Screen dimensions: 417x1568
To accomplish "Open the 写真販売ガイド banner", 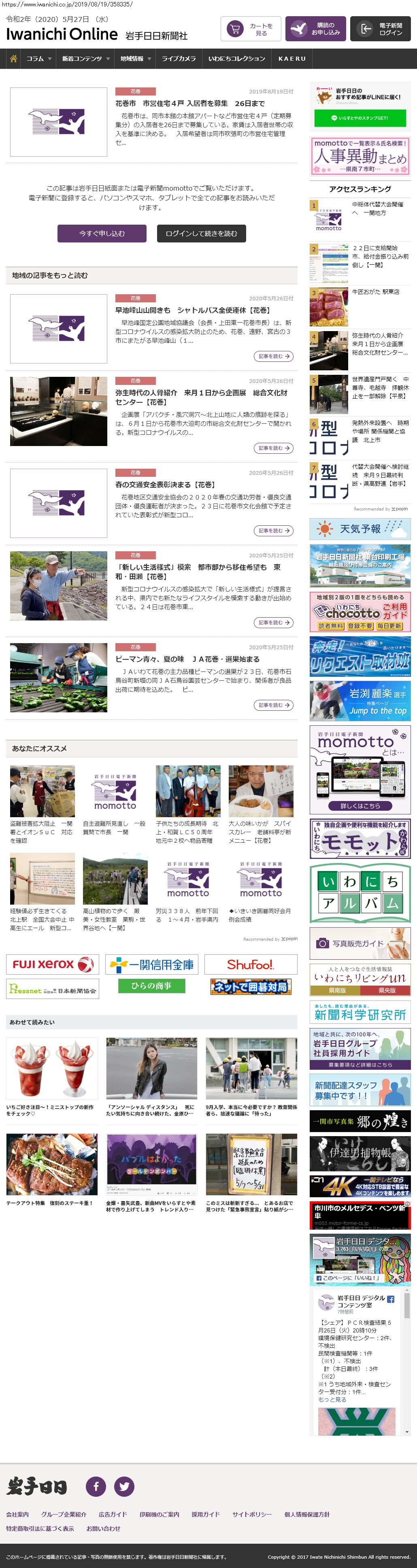I will point(360,943).
